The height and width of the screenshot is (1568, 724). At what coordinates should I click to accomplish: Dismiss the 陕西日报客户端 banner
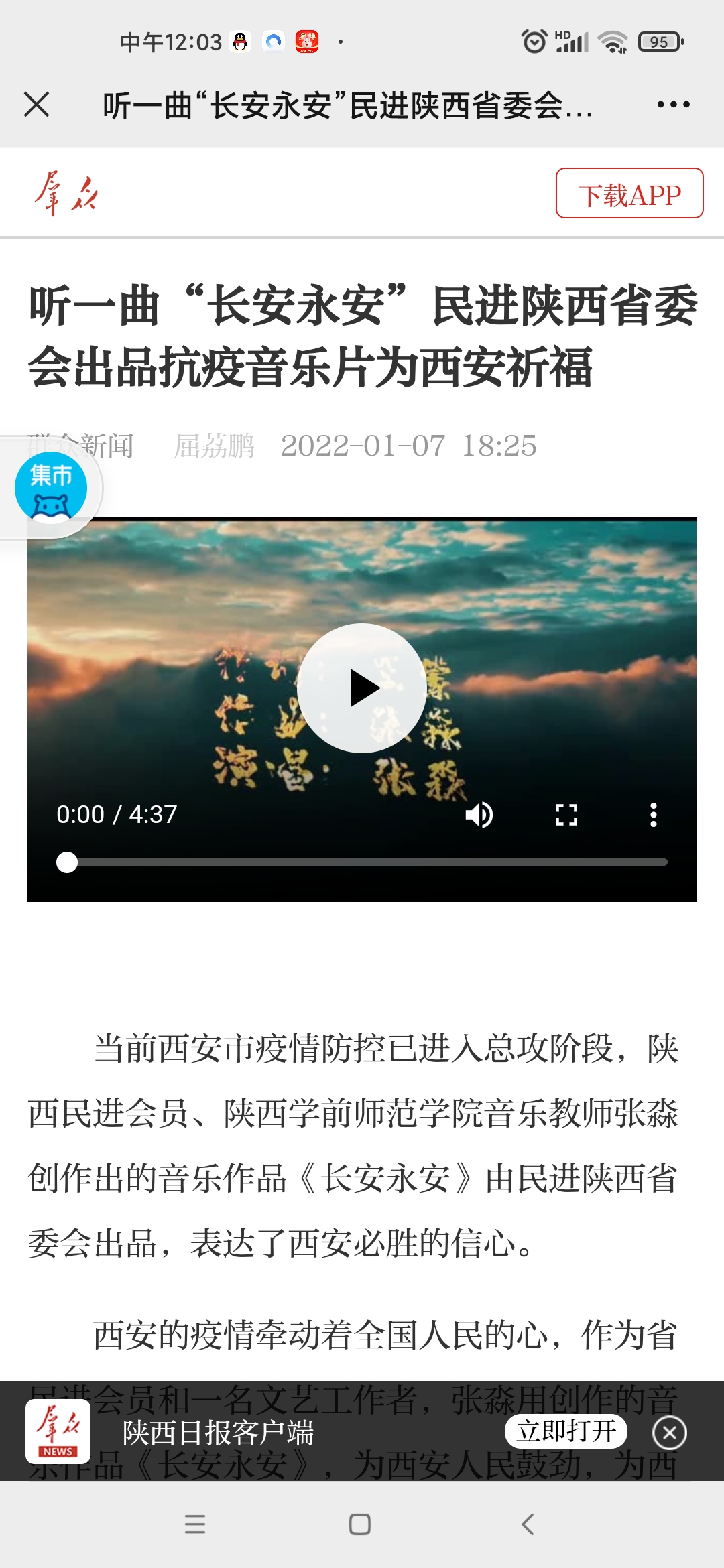click(669, 1433)
